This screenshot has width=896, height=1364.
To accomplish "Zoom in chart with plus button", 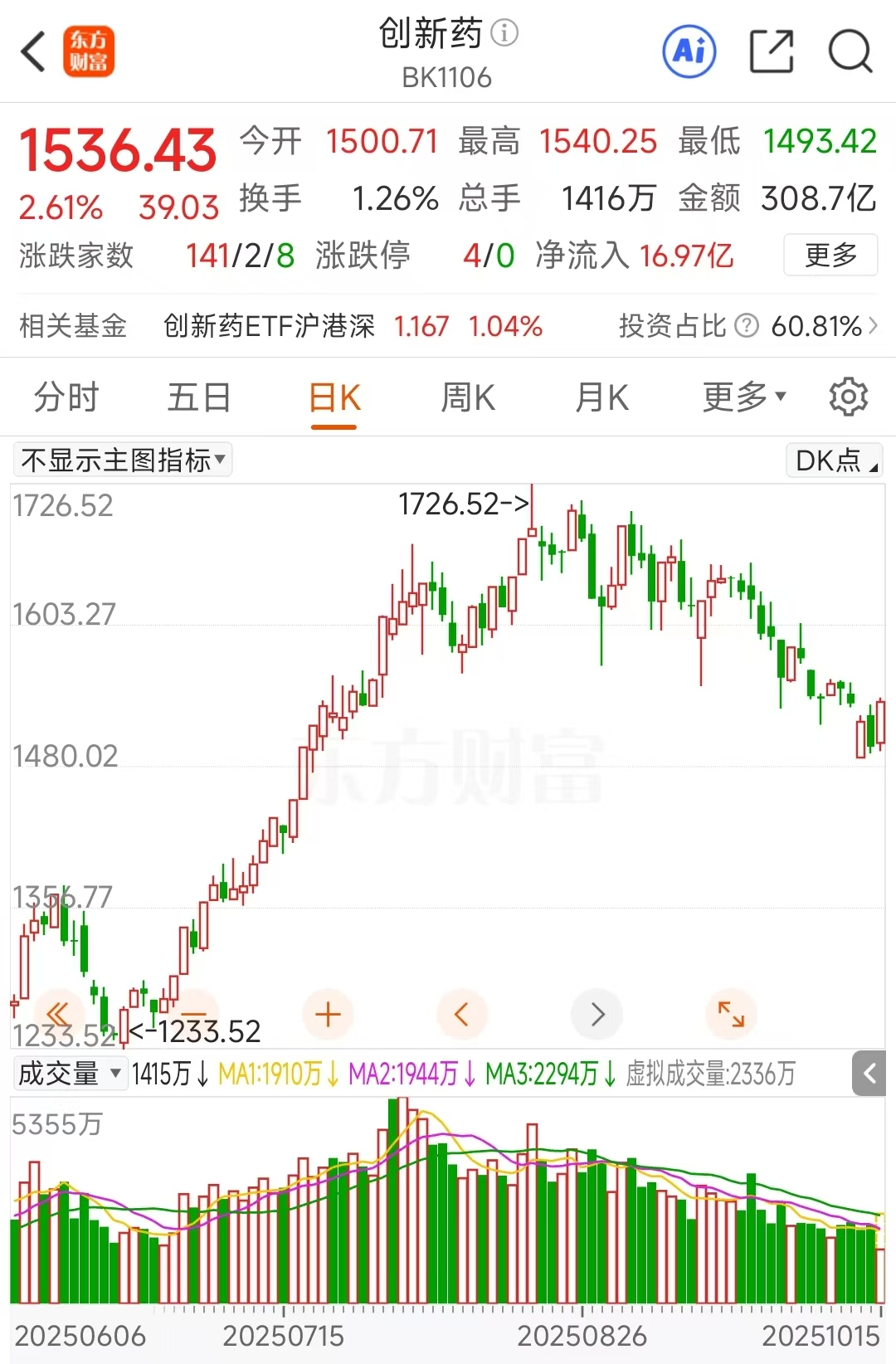I will (329, 1014).
